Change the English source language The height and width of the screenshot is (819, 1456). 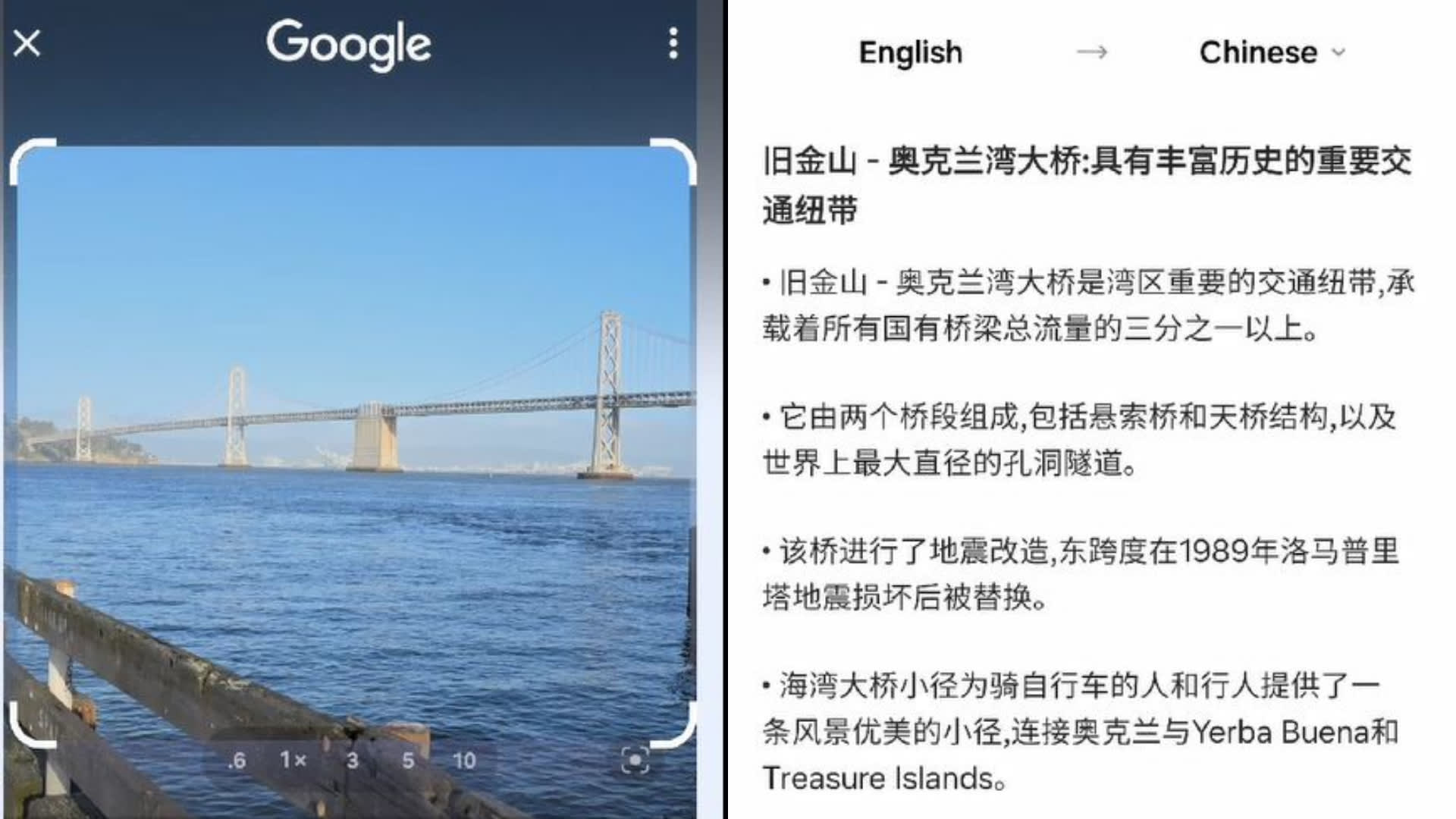click(x=910, y=52)
